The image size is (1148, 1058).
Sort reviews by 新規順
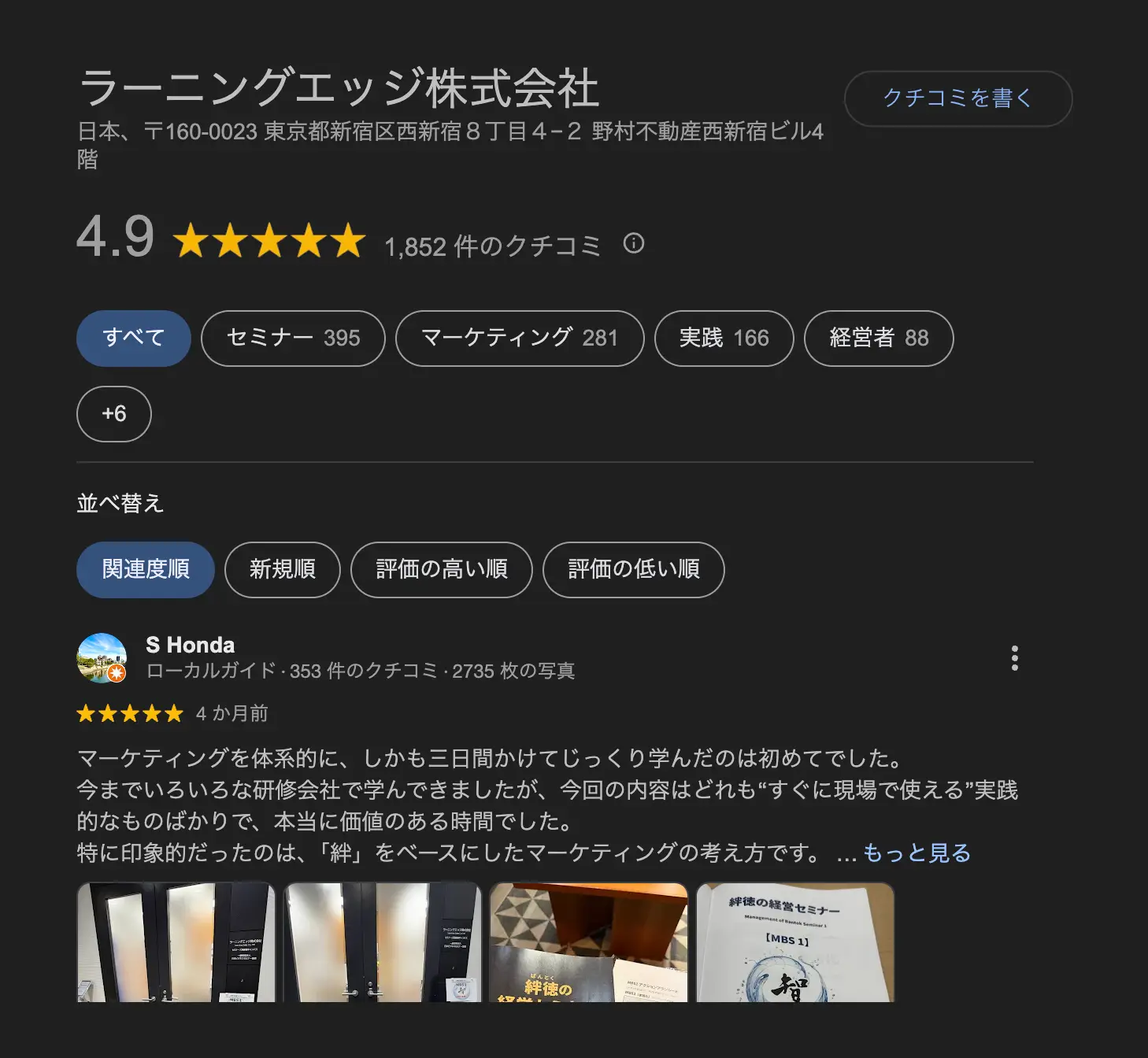click(282, 569)
